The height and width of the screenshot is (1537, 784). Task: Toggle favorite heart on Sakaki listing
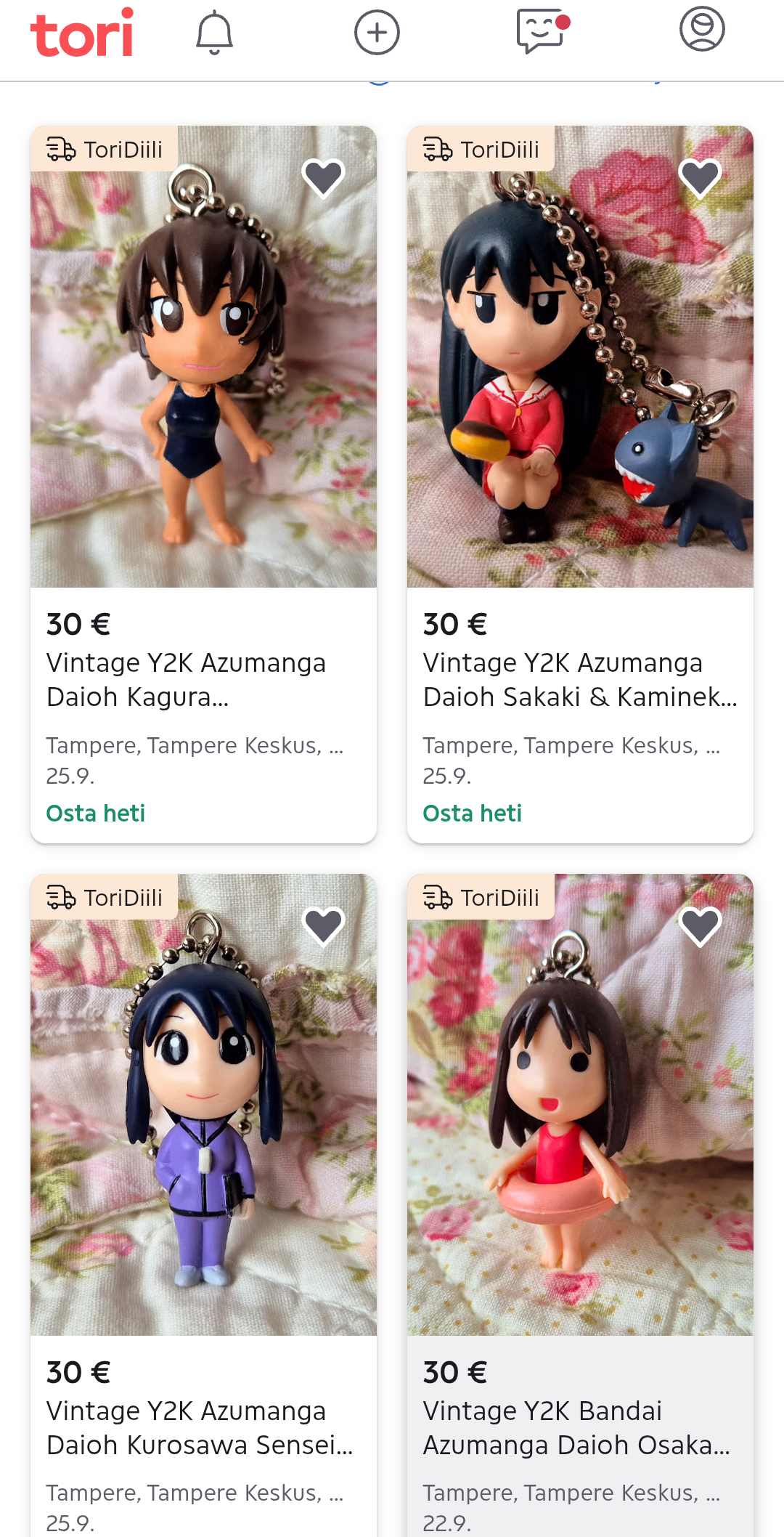700,177
